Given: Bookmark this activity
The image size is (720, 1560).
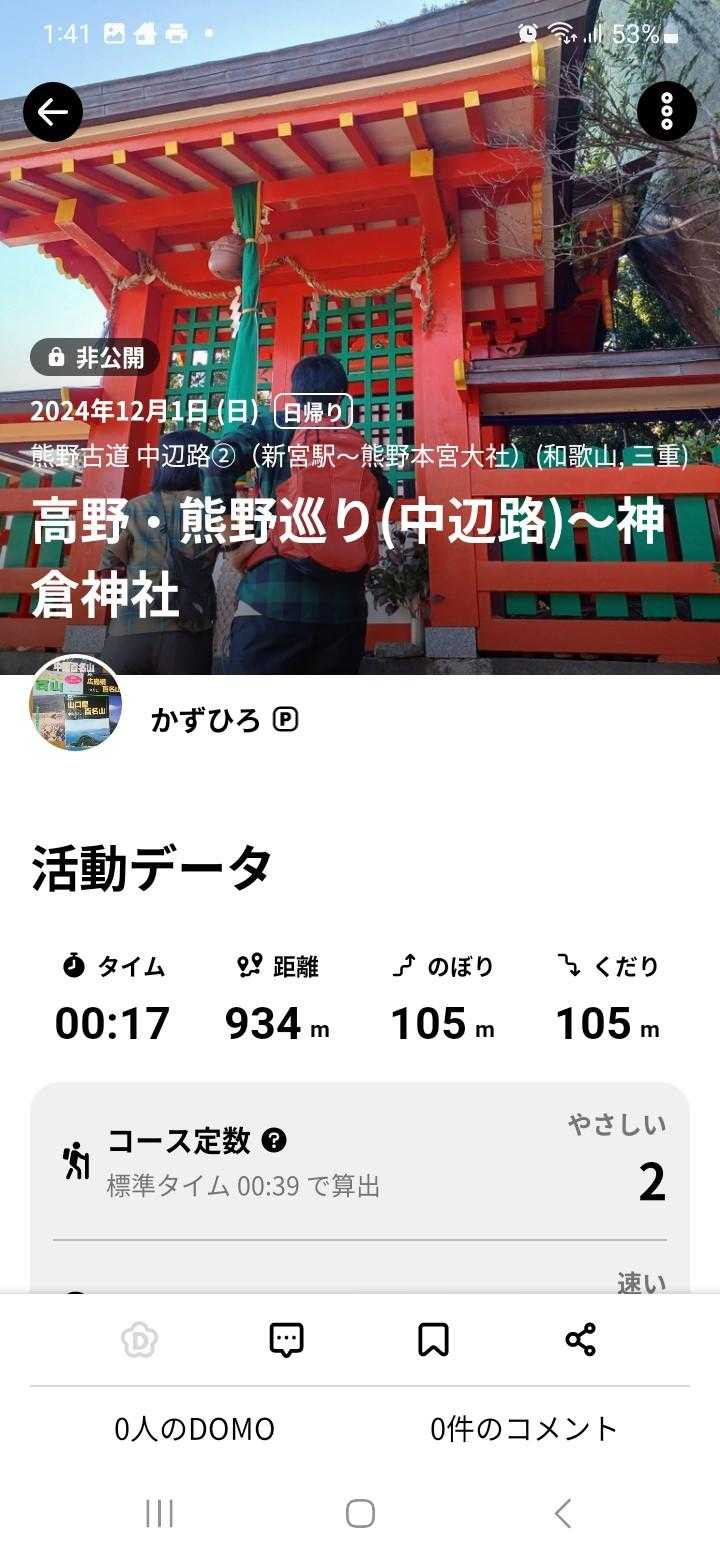Looking at the screenshot, I should [x=433, y=1339].
